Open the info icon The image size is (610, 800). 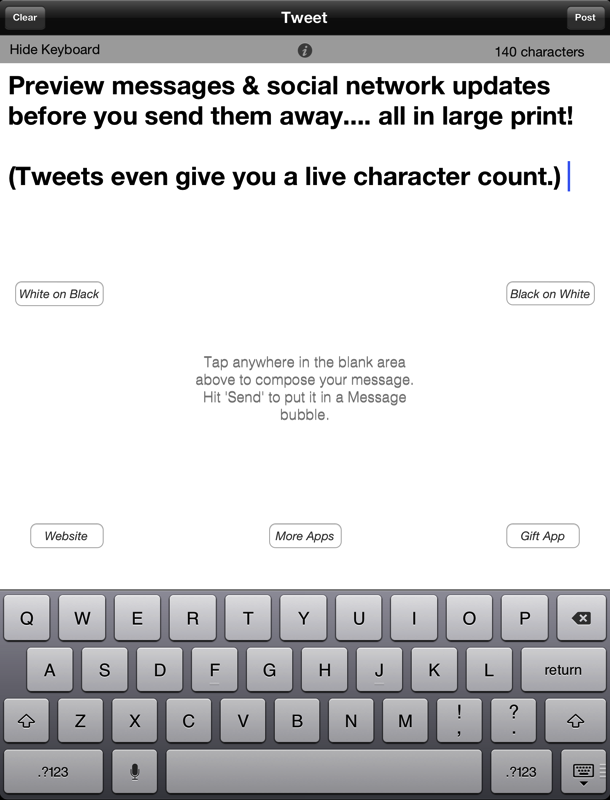305,50
